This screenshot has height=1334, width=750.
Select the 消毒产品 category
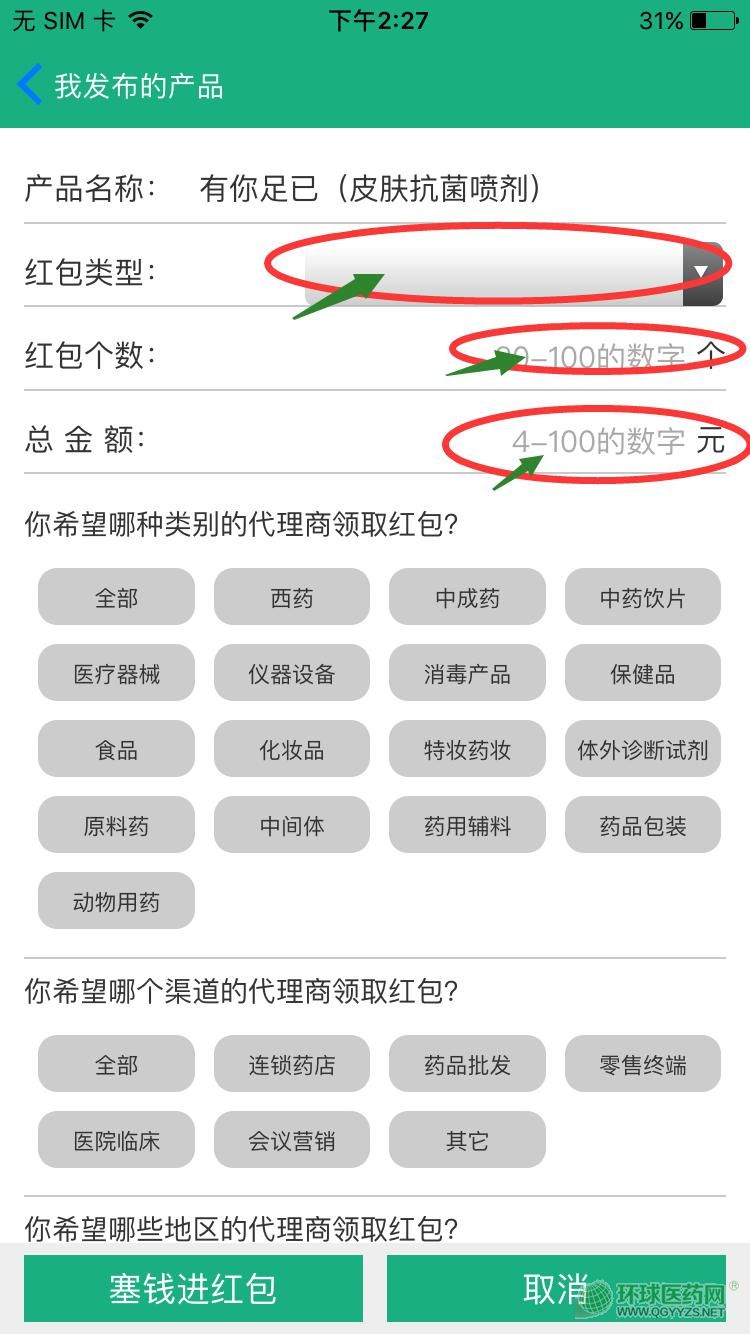[x=467, y=674]
